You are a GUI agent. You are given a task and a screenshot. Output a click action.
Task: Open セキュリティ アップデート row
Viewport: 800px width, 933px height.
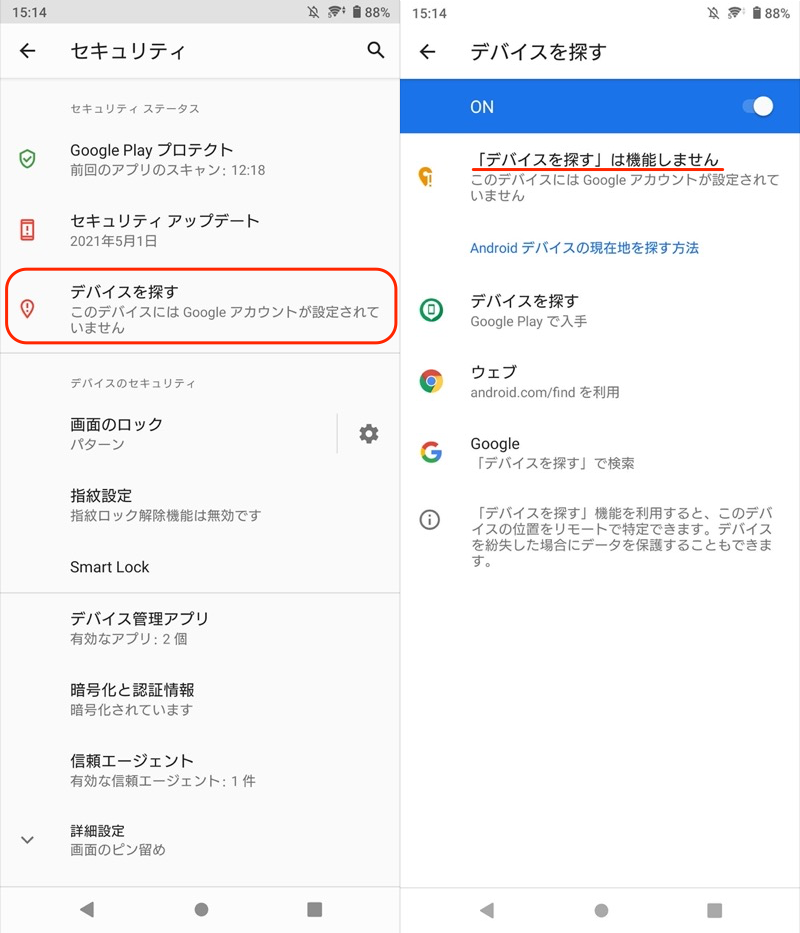coord(200,230)
